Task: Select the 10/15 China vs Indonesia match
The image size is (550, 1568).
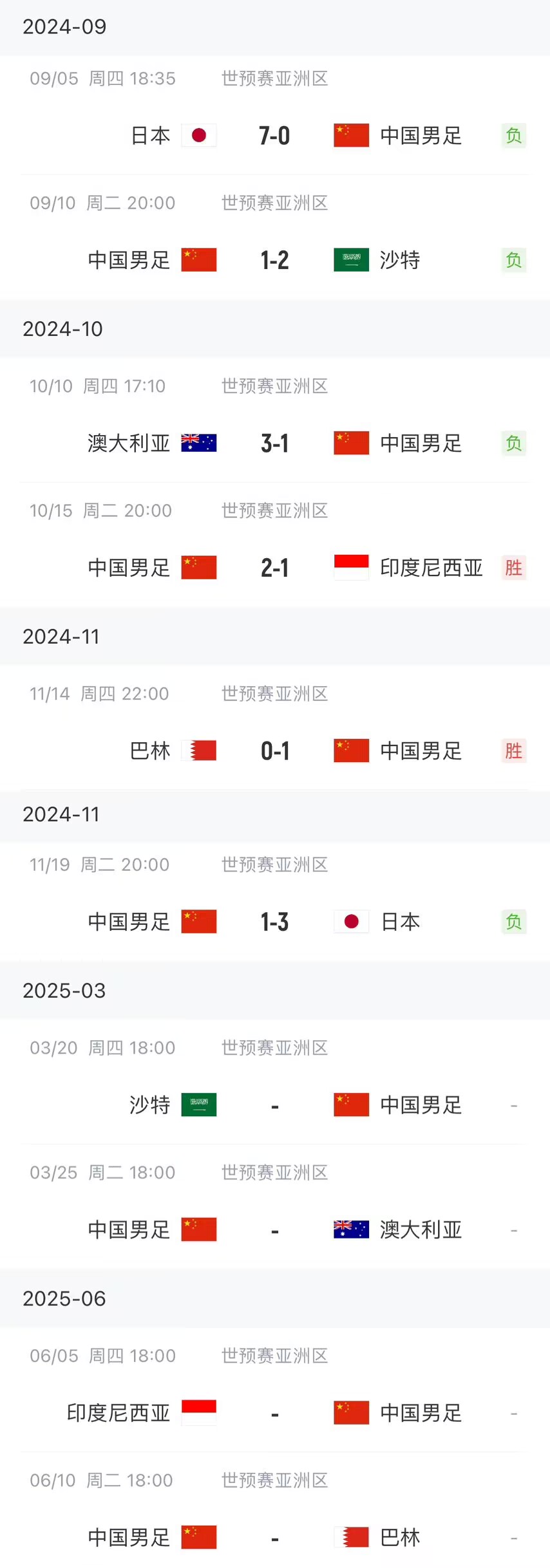Action: tap(274, 568)
